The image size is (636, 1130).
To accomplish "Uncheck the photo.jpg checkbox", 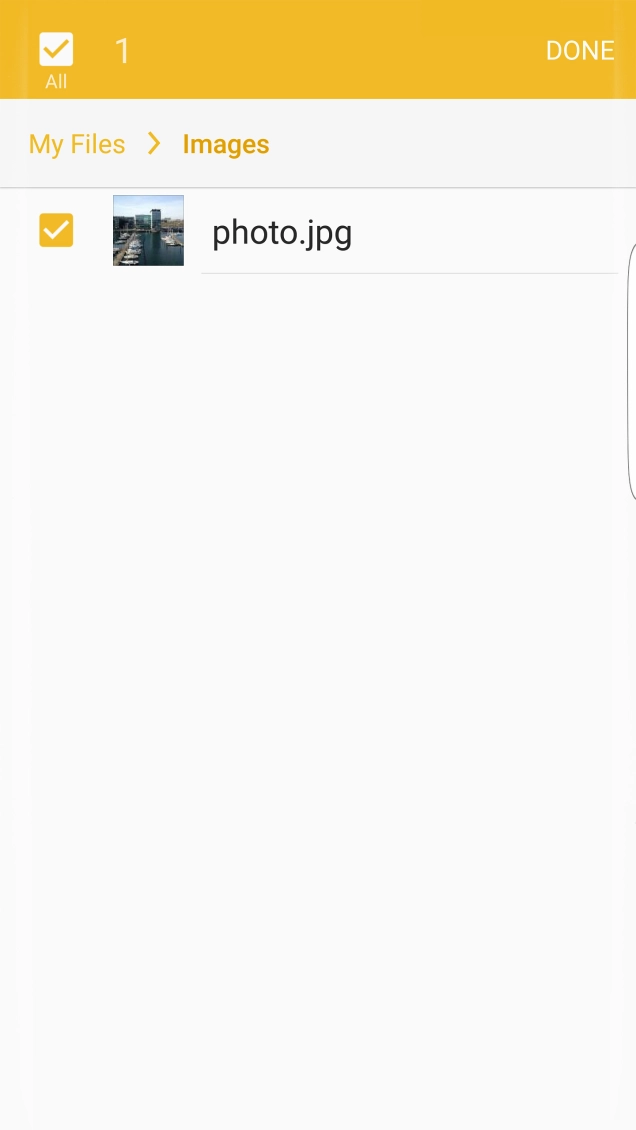I will point(56,230).
